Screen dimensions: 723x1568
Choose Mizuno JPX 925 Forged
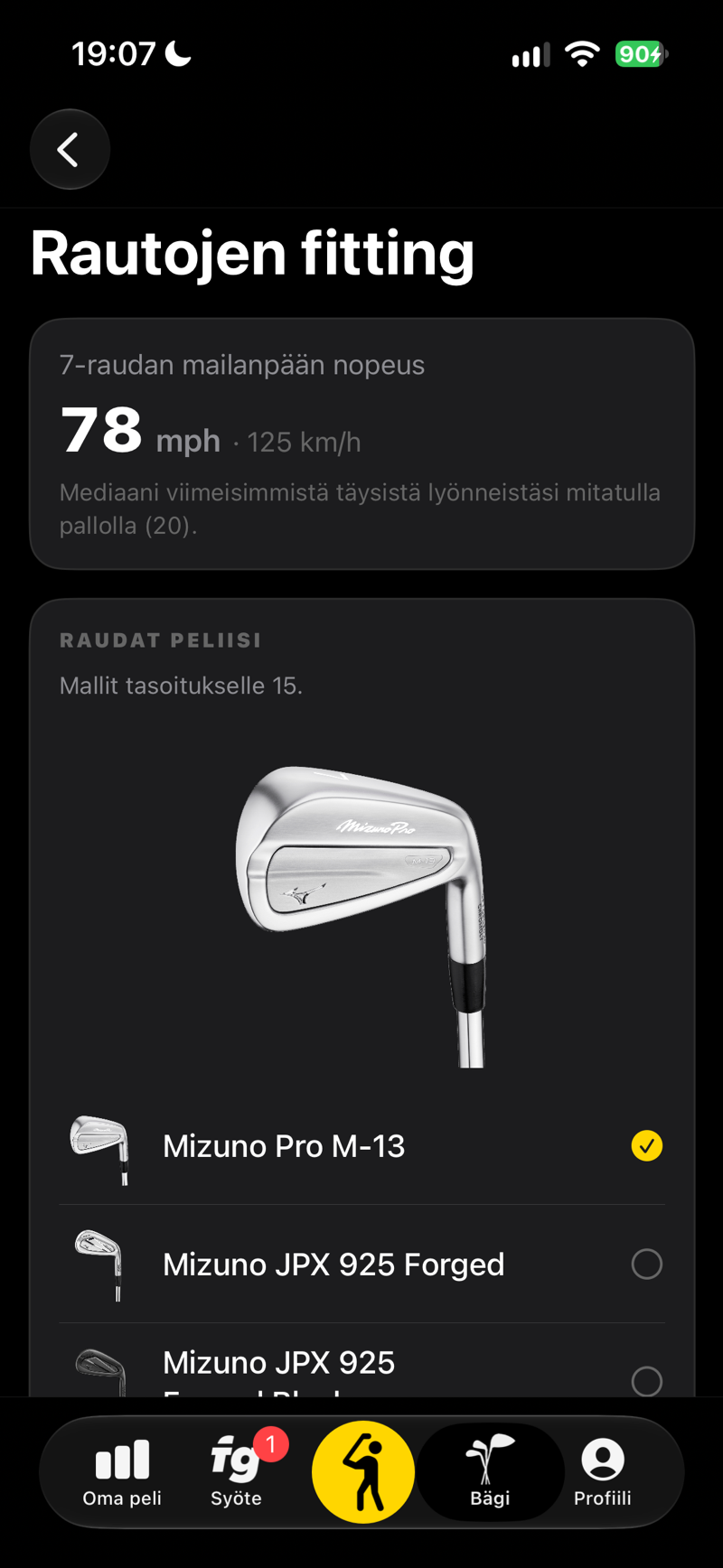coord(361,1264)
